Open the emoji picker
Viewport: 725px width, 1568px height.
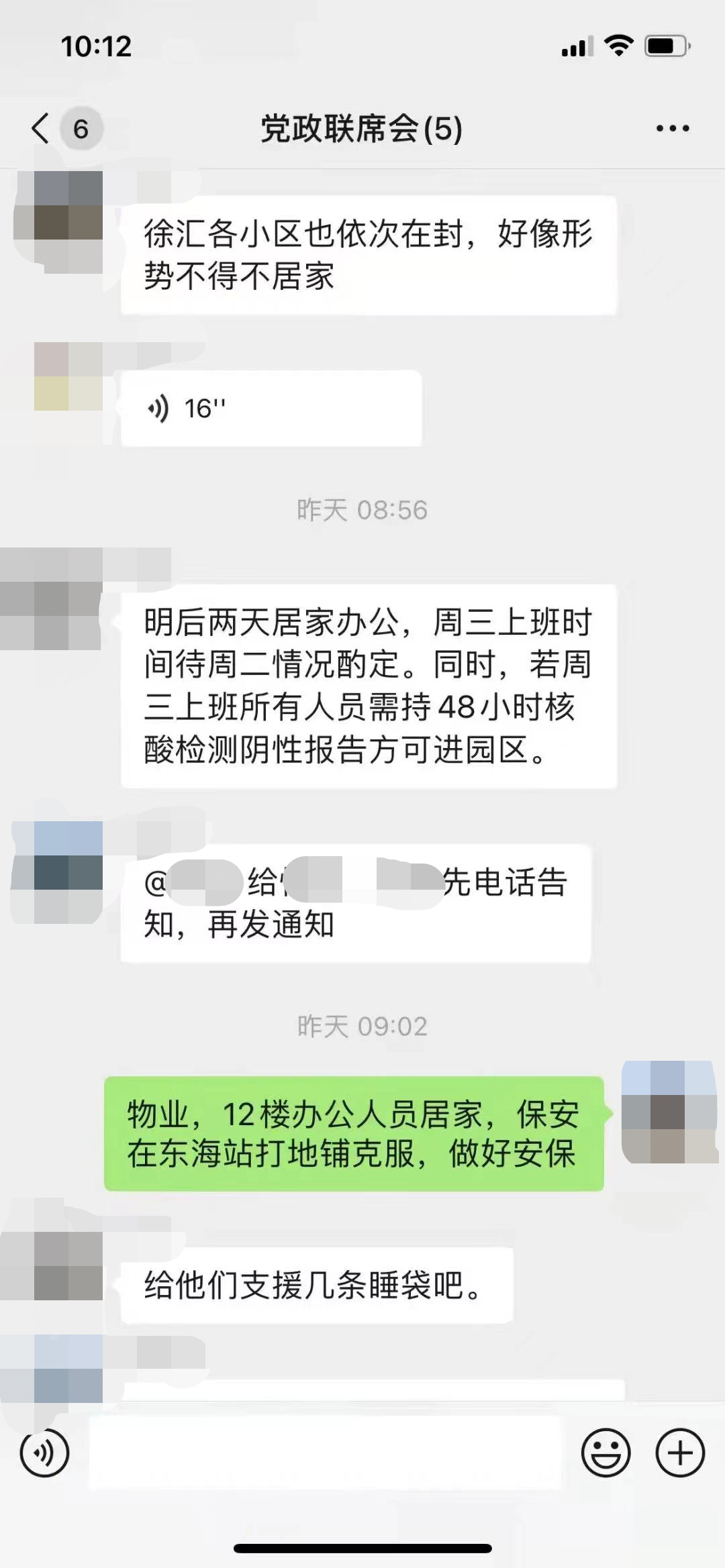[606, 1453]
